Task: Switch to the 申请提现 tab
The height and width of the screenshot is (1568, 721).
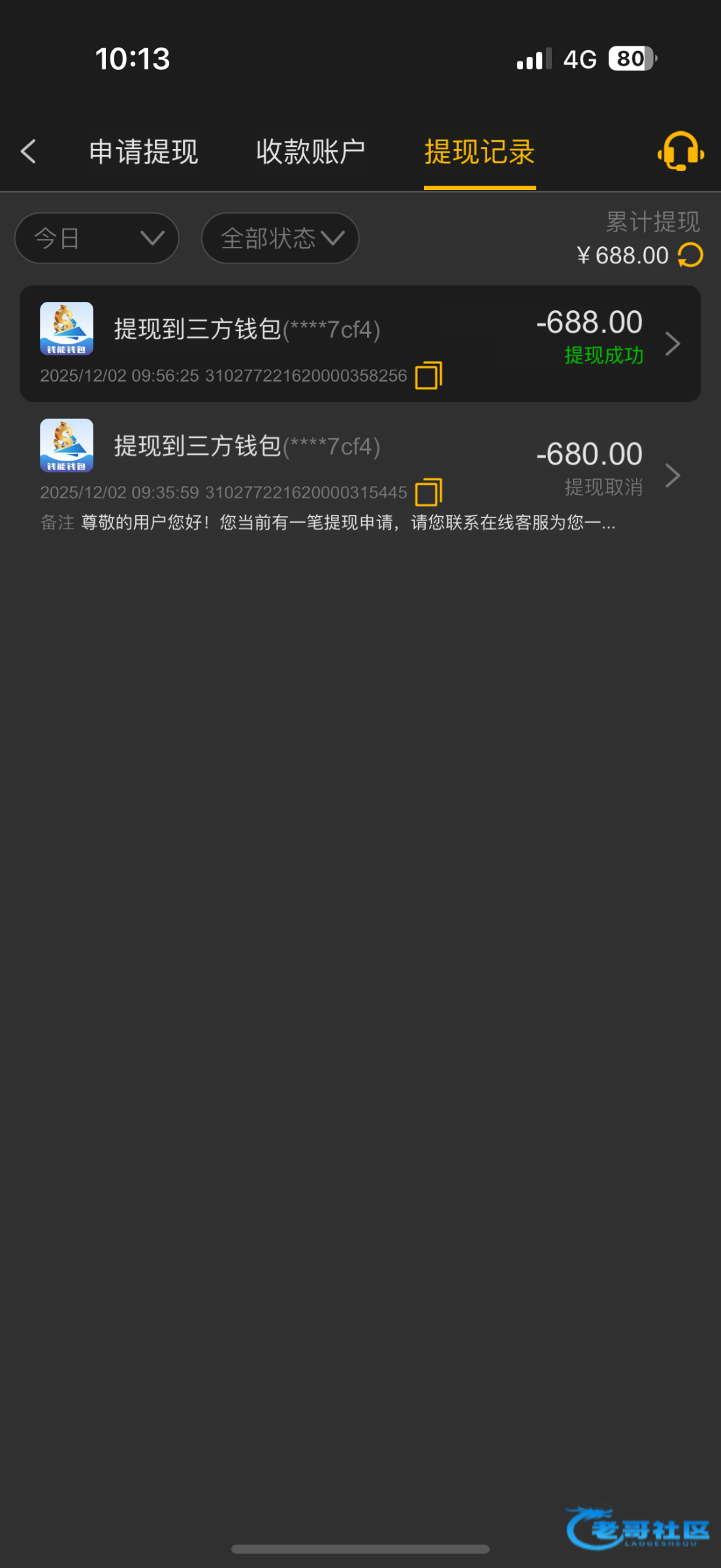Action: tap(144, 152)
